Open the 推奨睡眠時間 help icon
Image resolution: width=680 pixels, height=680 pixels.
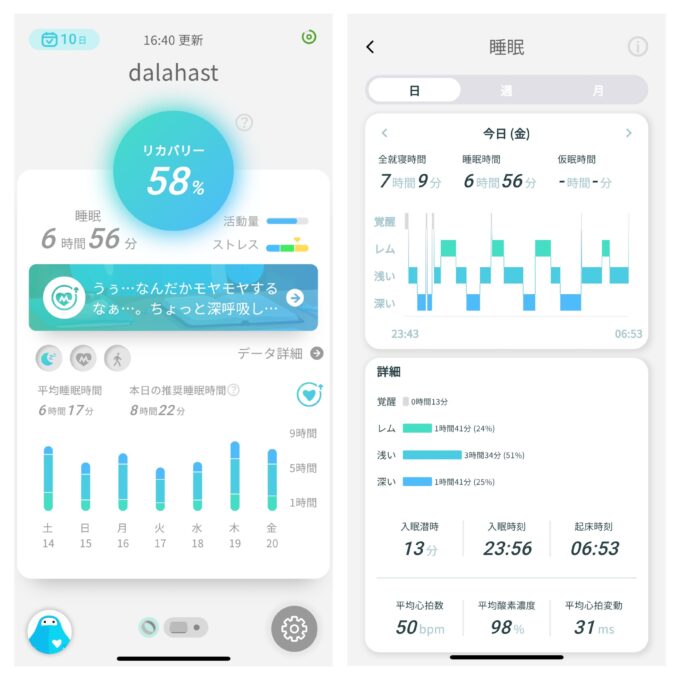[x=233, y=390]
